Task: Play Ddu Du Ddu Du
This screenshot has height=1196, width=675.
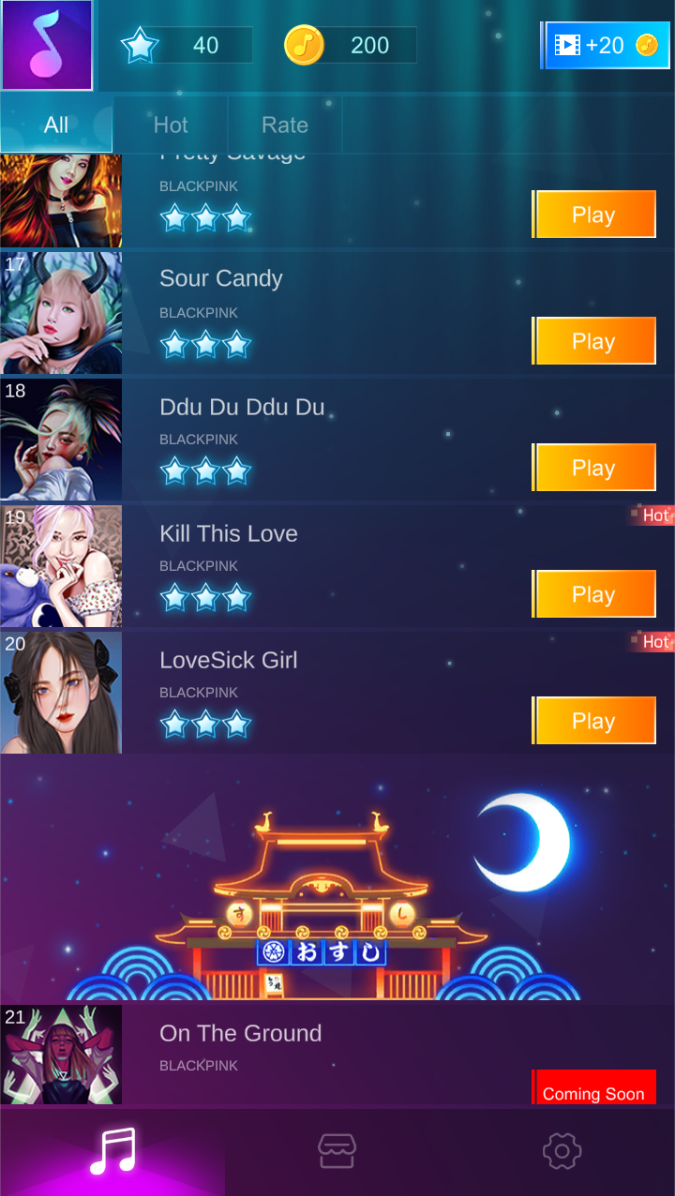Action: 594,467
